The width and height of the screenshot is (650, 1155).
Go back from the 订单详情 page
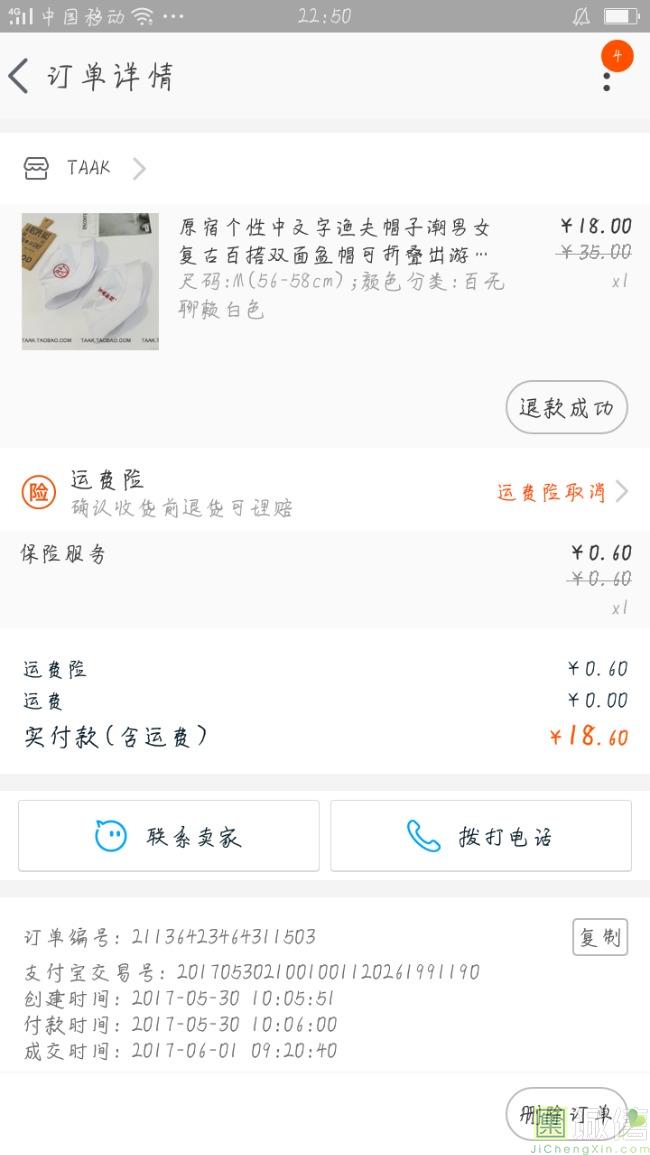click(19, 77)
